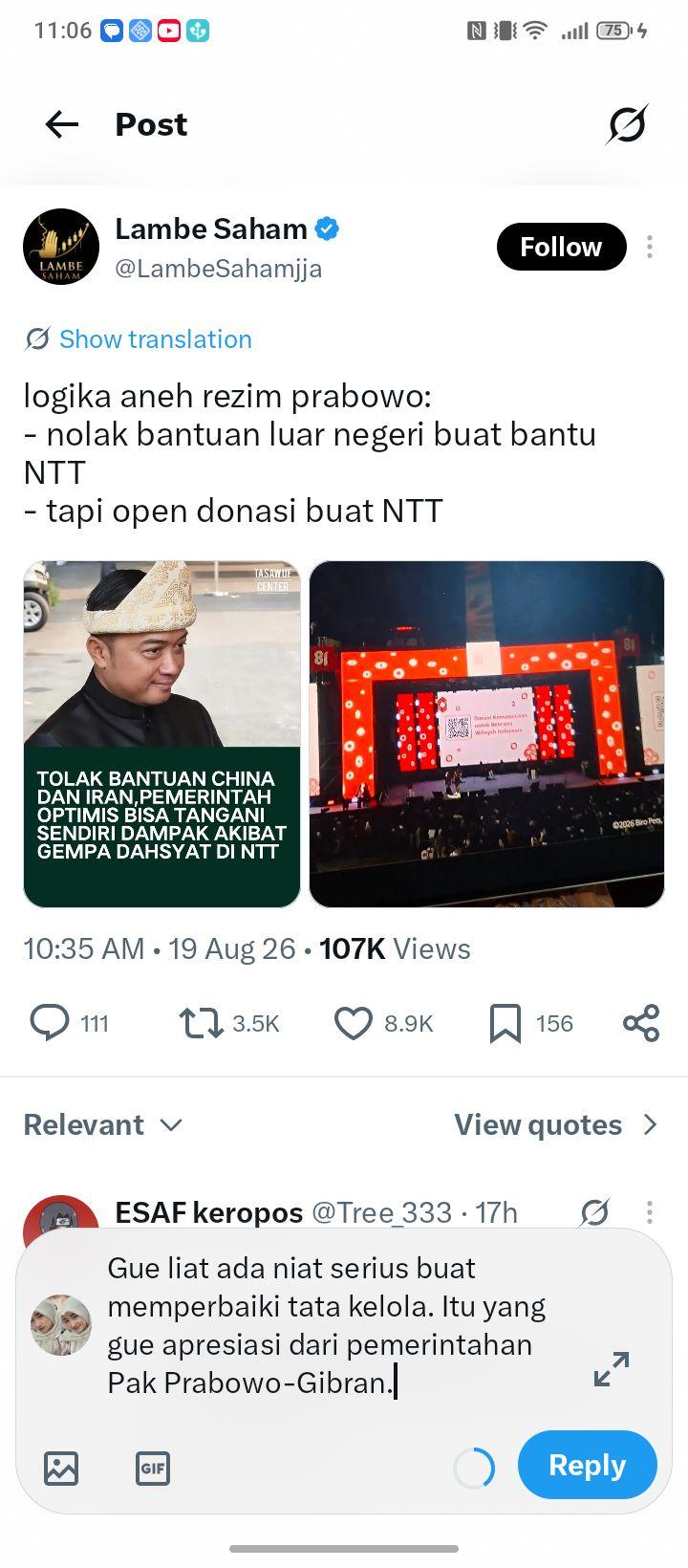Follow Lambe Saham
688x1568 pixels.
pos(561,247)
